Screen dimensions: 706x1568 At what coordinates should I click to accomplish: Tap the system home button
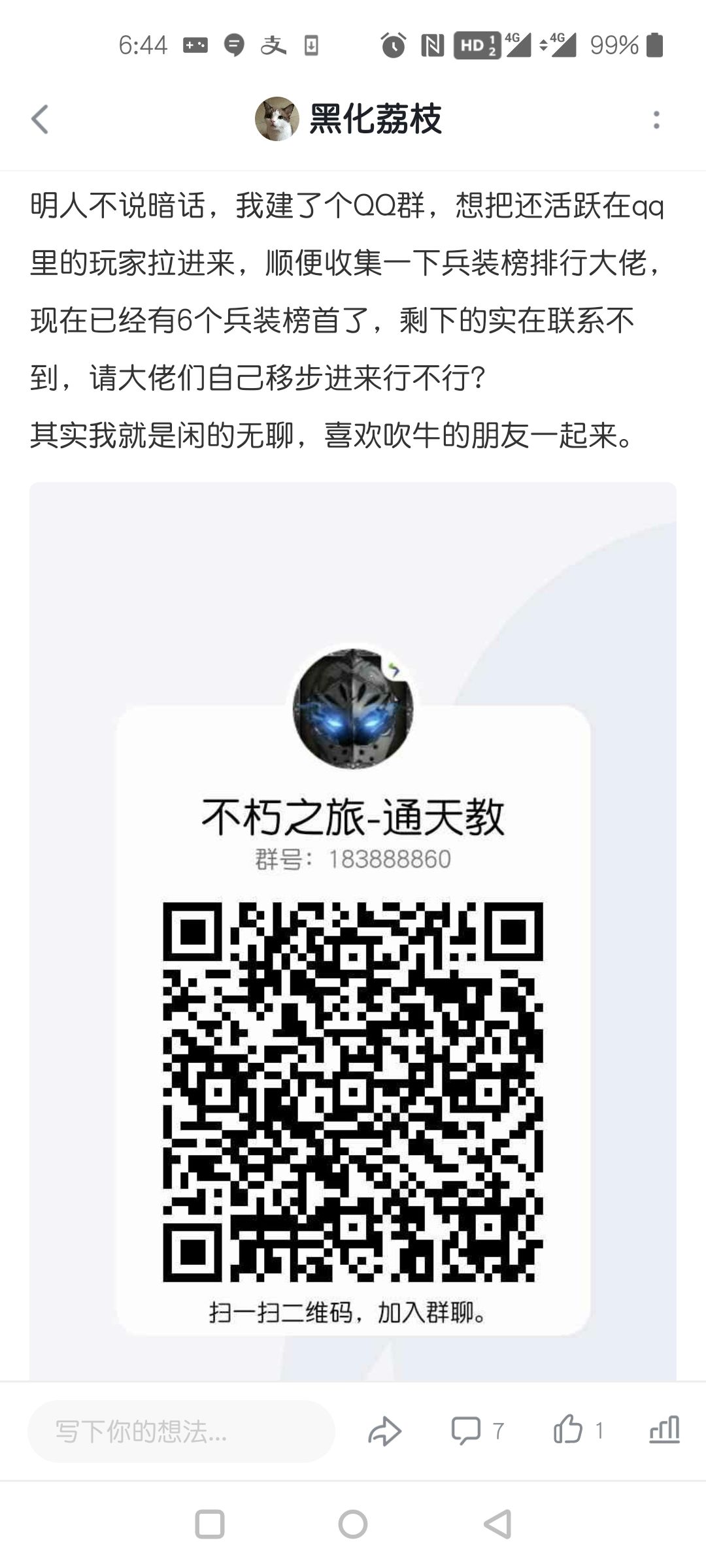pyautogui.click(x=353, y=1524)
